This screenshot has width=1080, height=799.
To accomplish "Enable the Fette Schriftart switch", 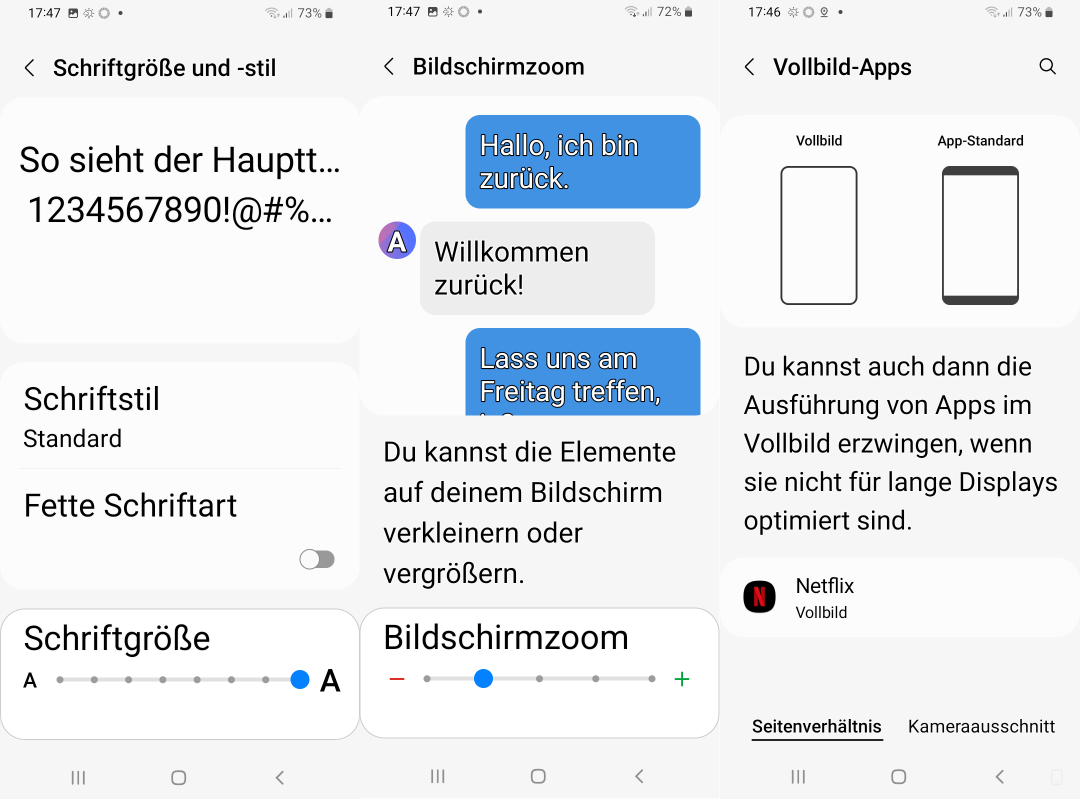I will click(317, 559).
